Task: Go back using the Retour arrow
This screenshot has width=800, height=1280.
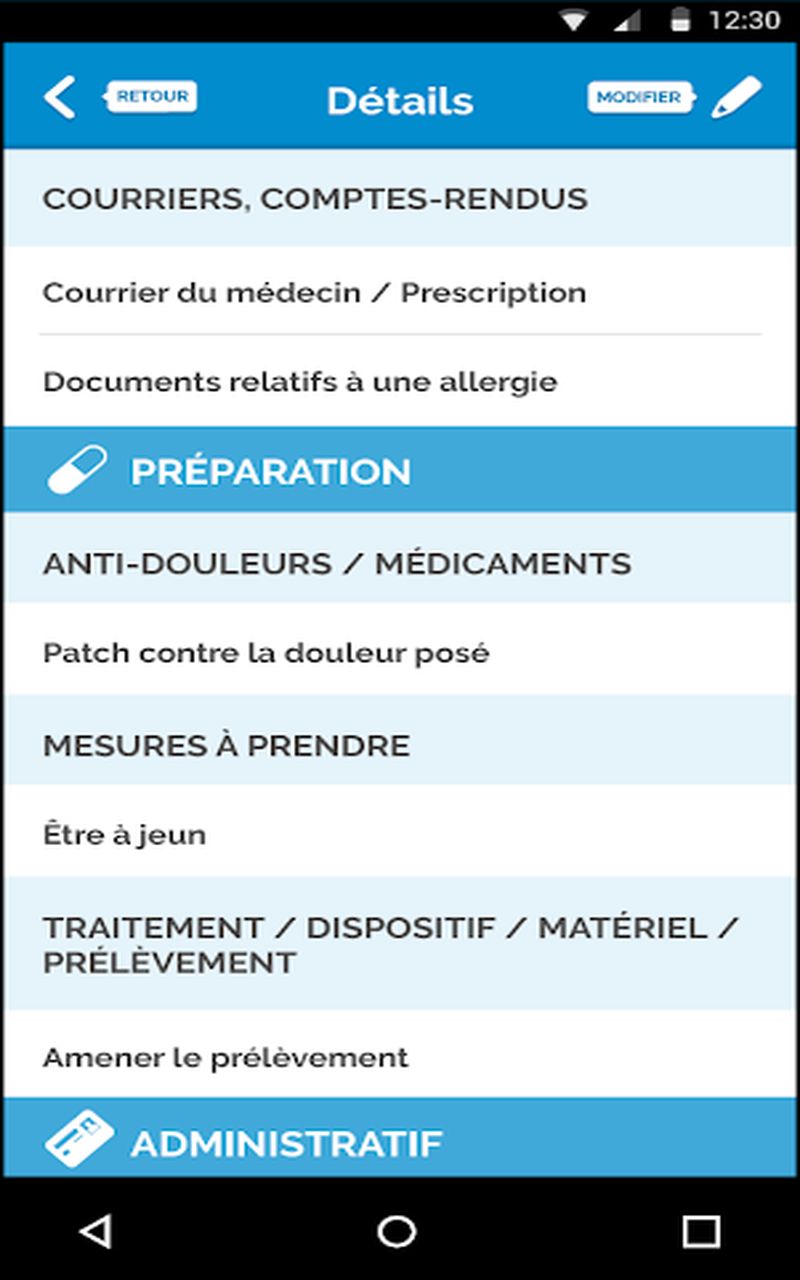Action: click(x=60, y=98)
